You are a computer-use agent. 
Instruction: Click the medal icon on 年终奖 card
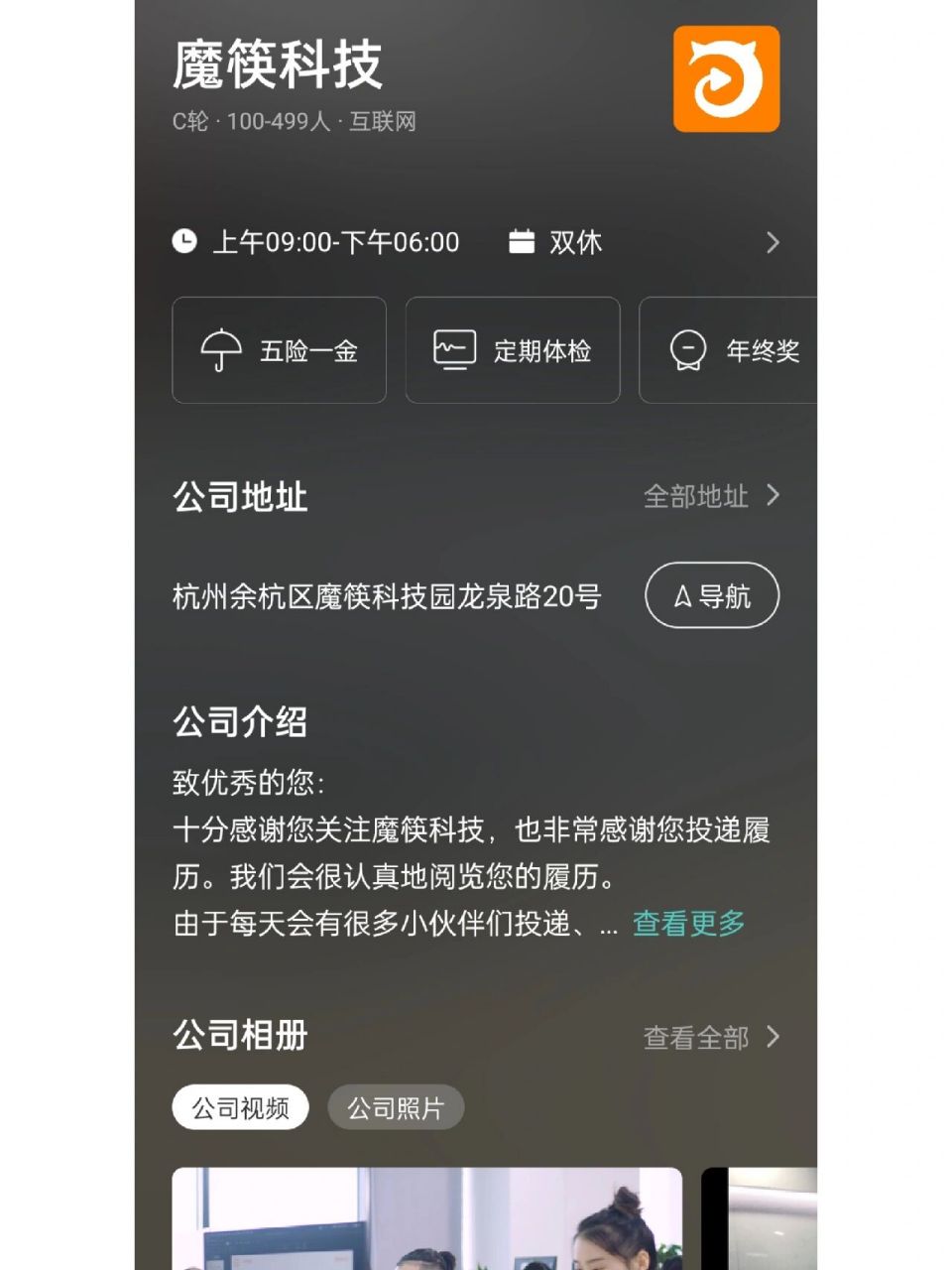[686, 349]
